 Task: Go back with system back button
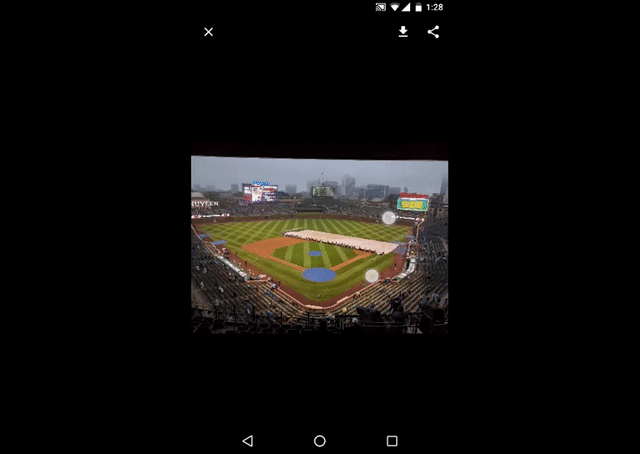(x=248, y=441)
